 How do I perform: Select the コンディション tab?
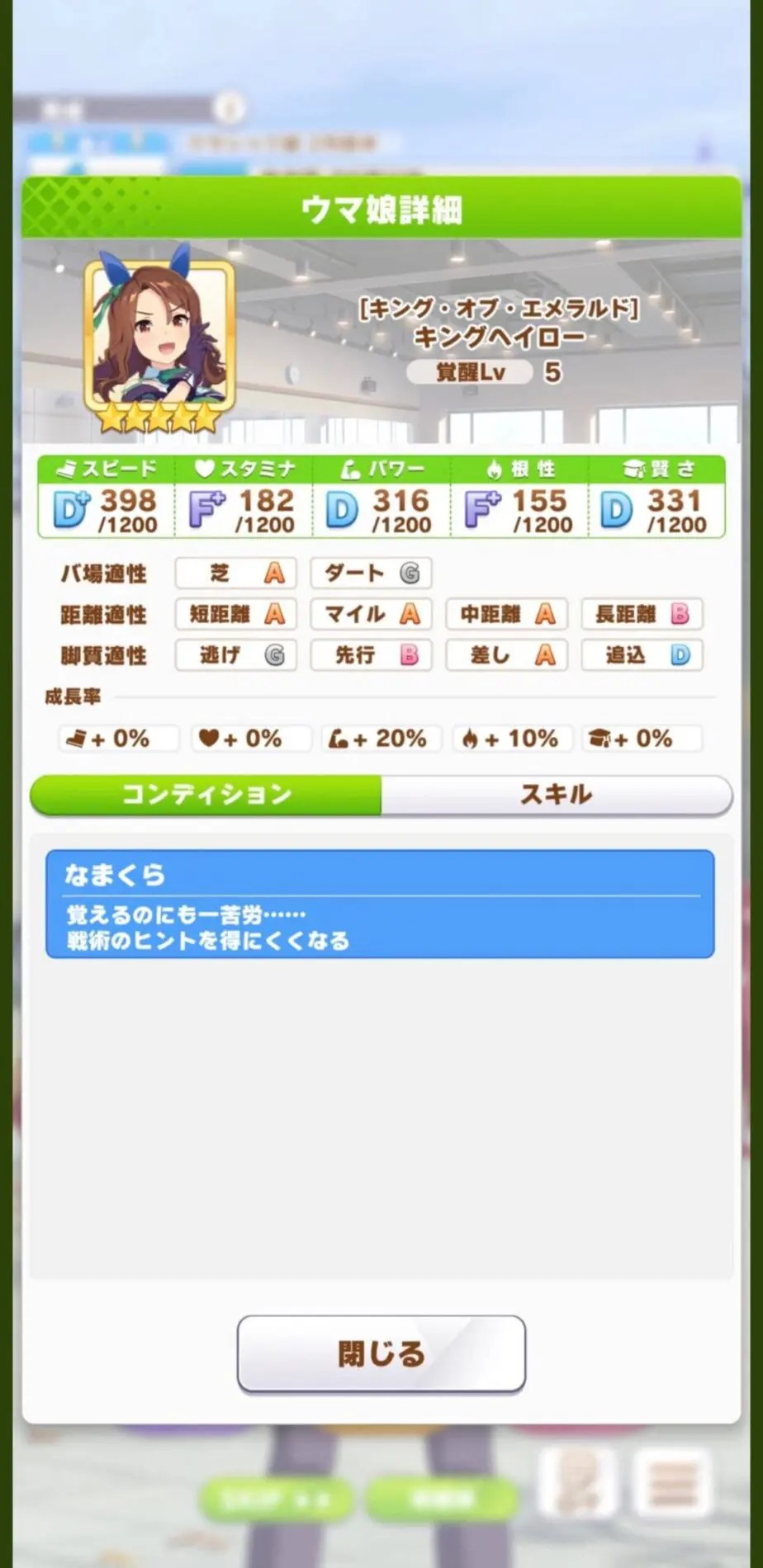pyautogui.click(x=206, y=795)
